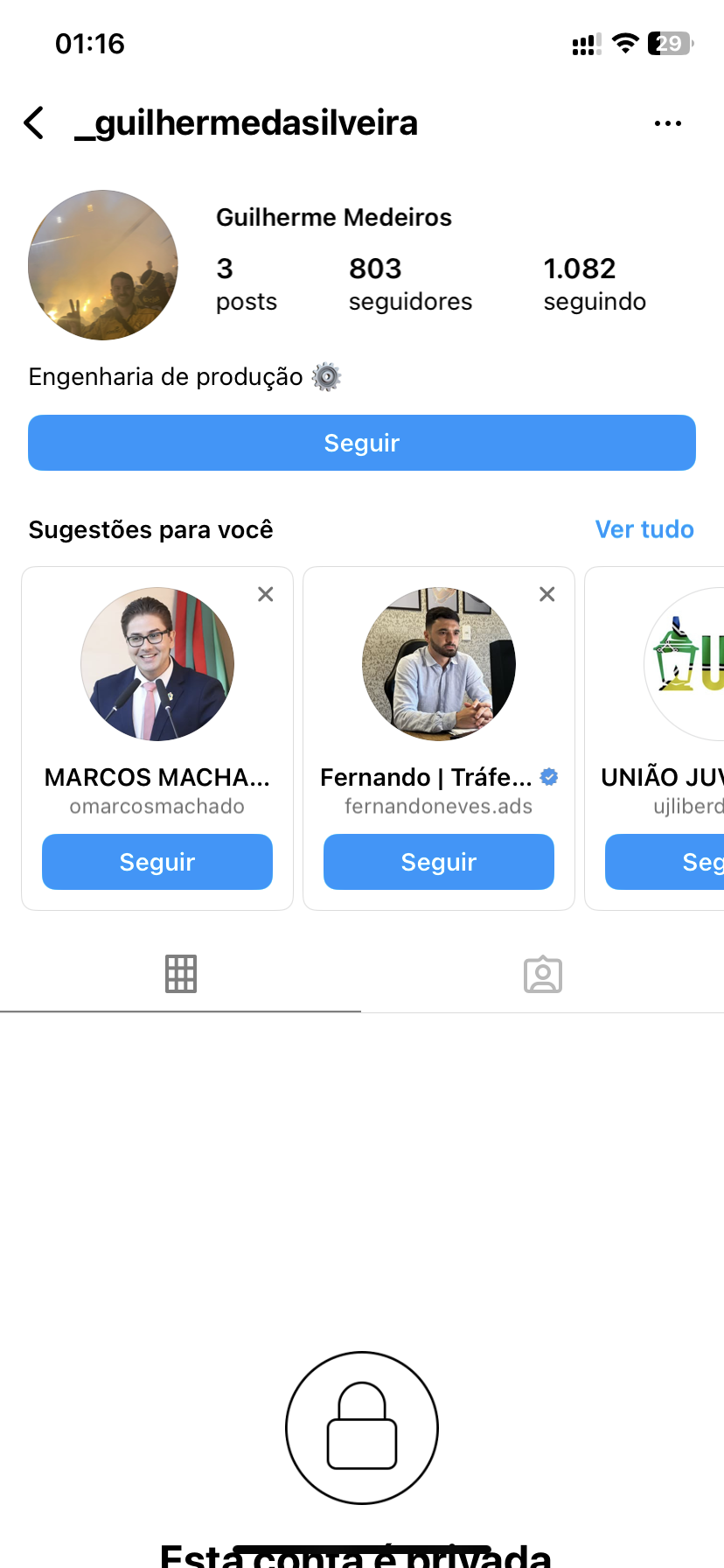Viewport: 724px width, 1568px height.
Task: Open the 803 seguidores list
Action: tap(410, 283)
